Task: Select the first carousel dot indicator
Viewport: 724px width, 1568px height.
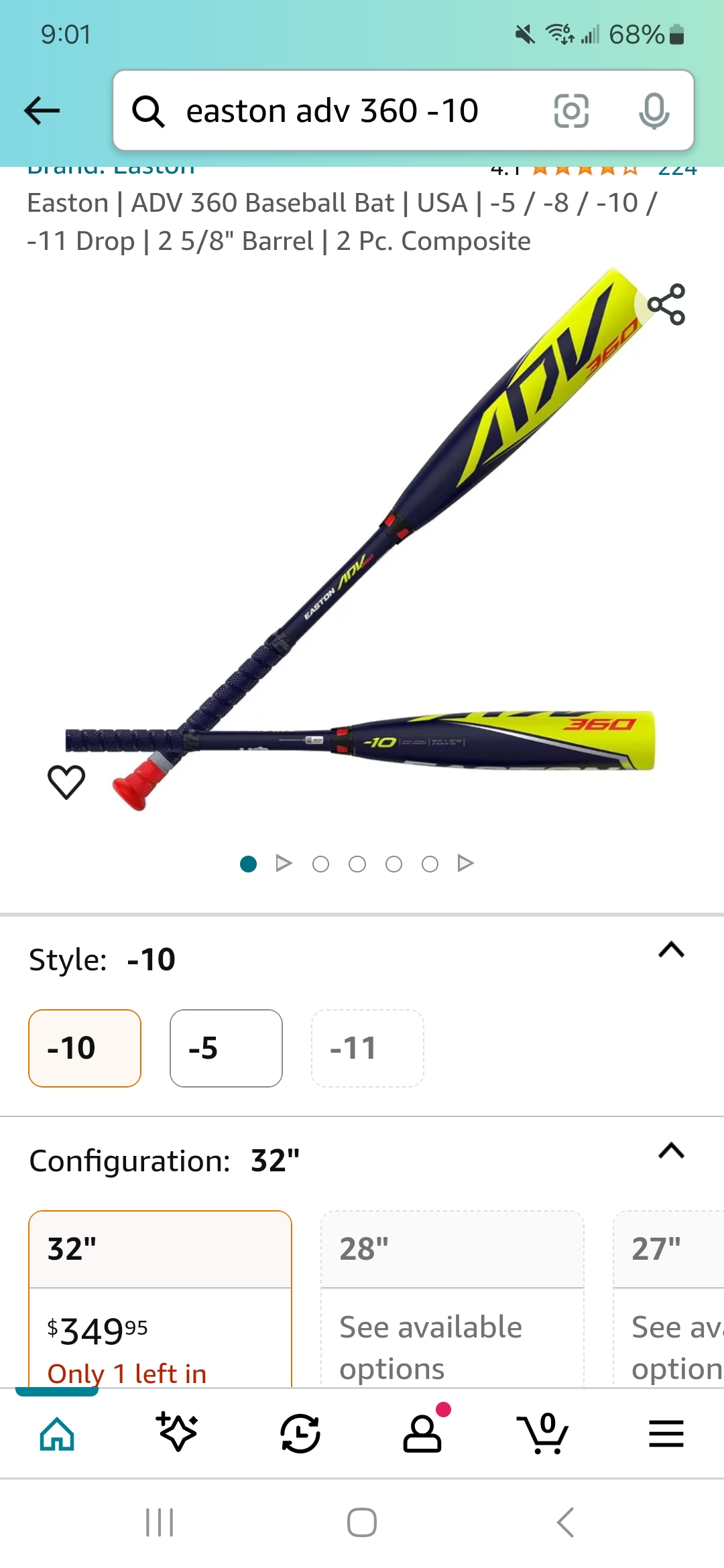Action: tap(248, 864)
